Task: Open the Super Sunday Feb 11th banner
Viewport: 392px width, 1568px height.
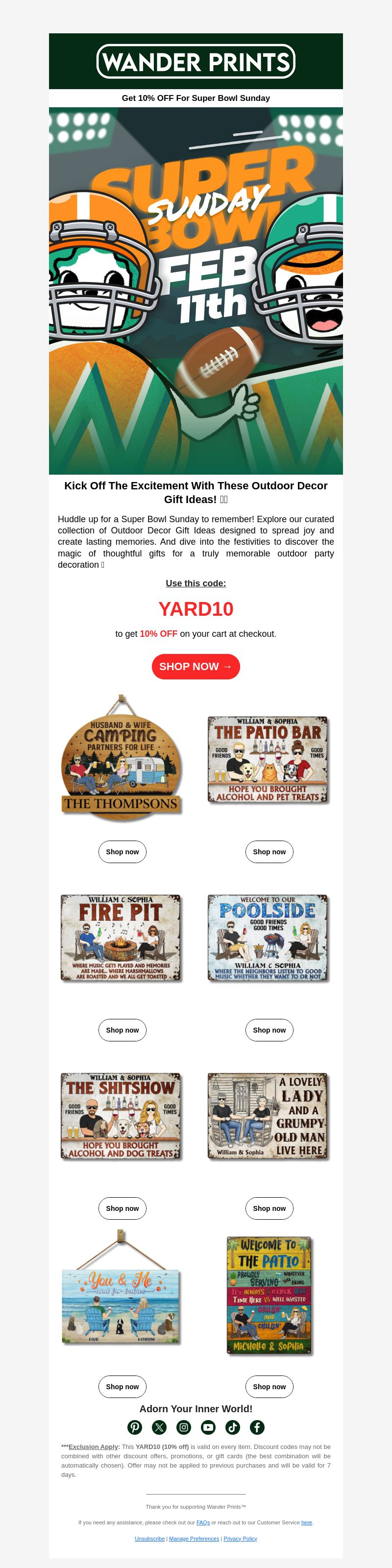Action: [x=196, y=290]
